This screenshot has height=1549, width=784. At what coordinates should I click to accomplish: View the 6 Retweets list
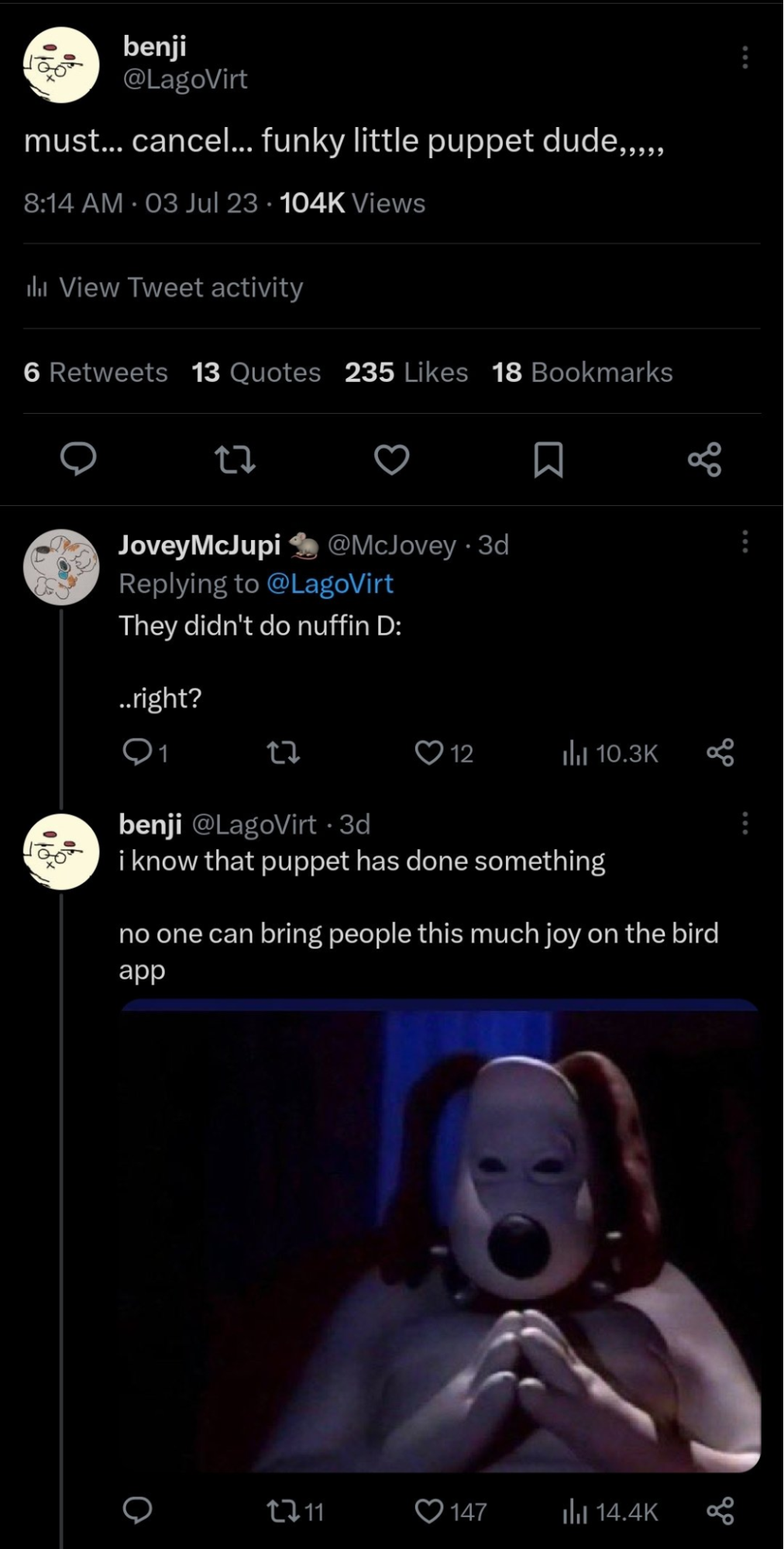(95, 373)
